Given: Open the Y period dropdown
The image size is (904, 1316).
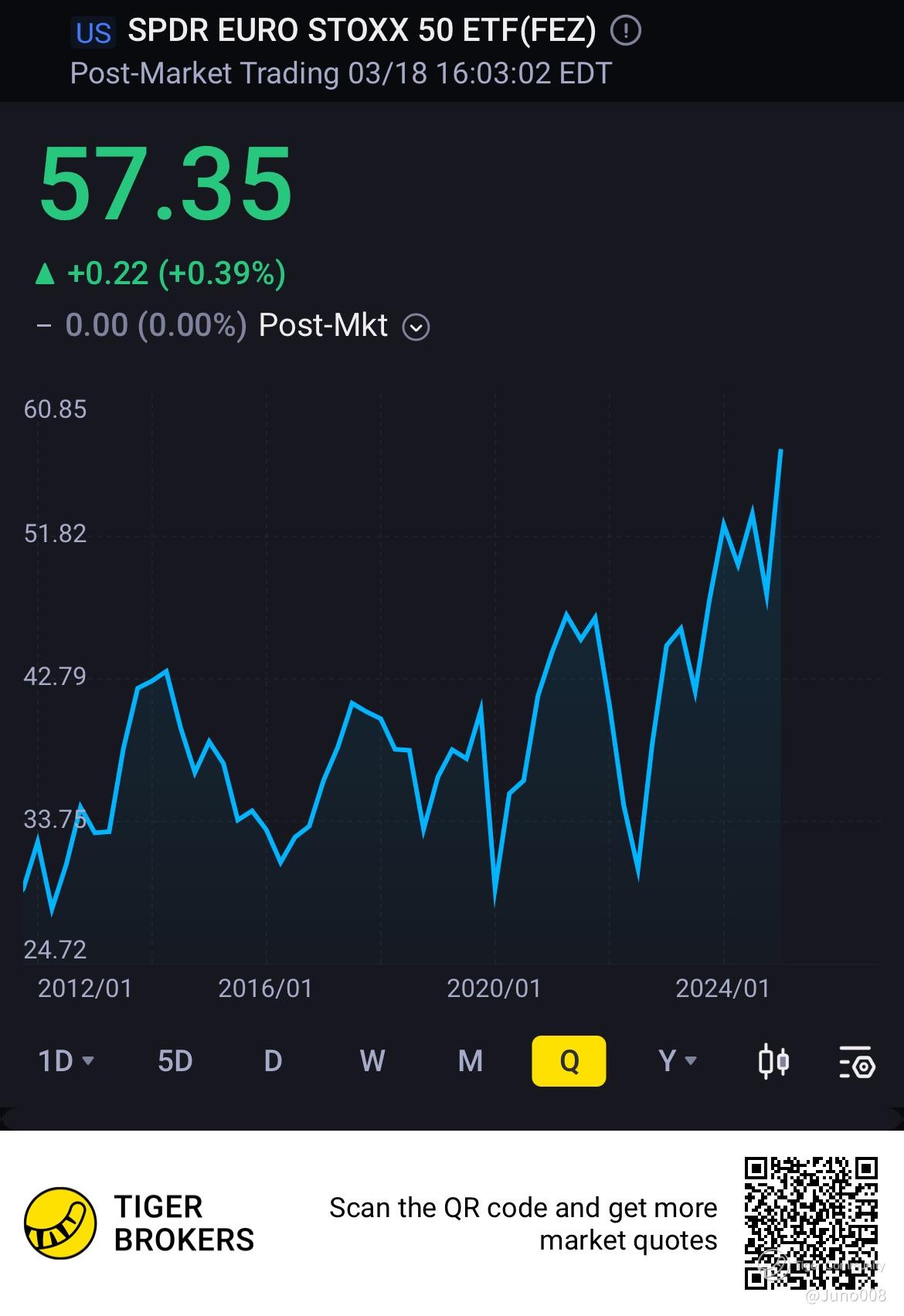Looking at the screenshot, I should point(677,1061).
